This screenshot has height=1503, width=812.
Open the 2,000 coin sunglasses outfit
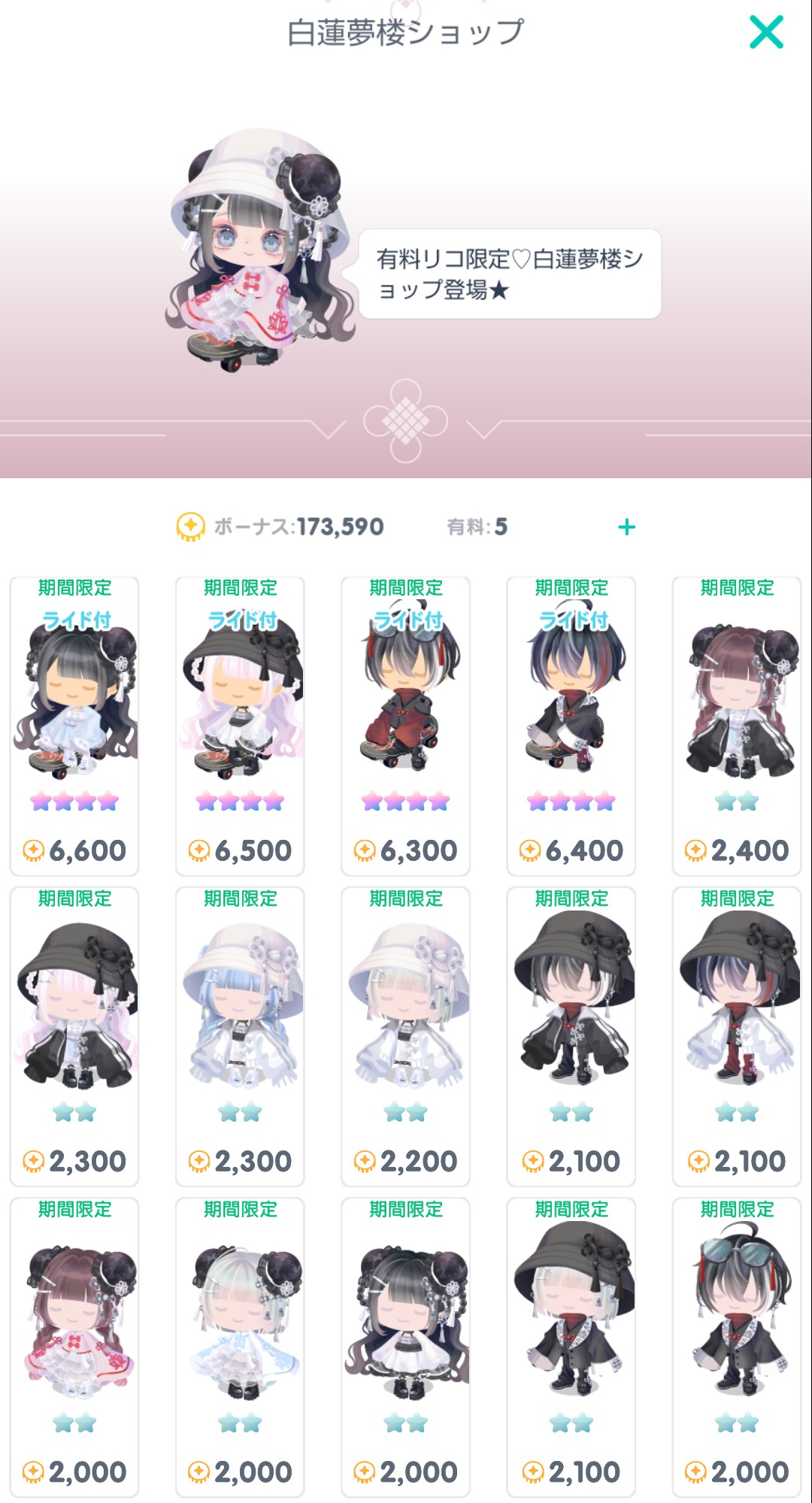[x=736, y=1347]
